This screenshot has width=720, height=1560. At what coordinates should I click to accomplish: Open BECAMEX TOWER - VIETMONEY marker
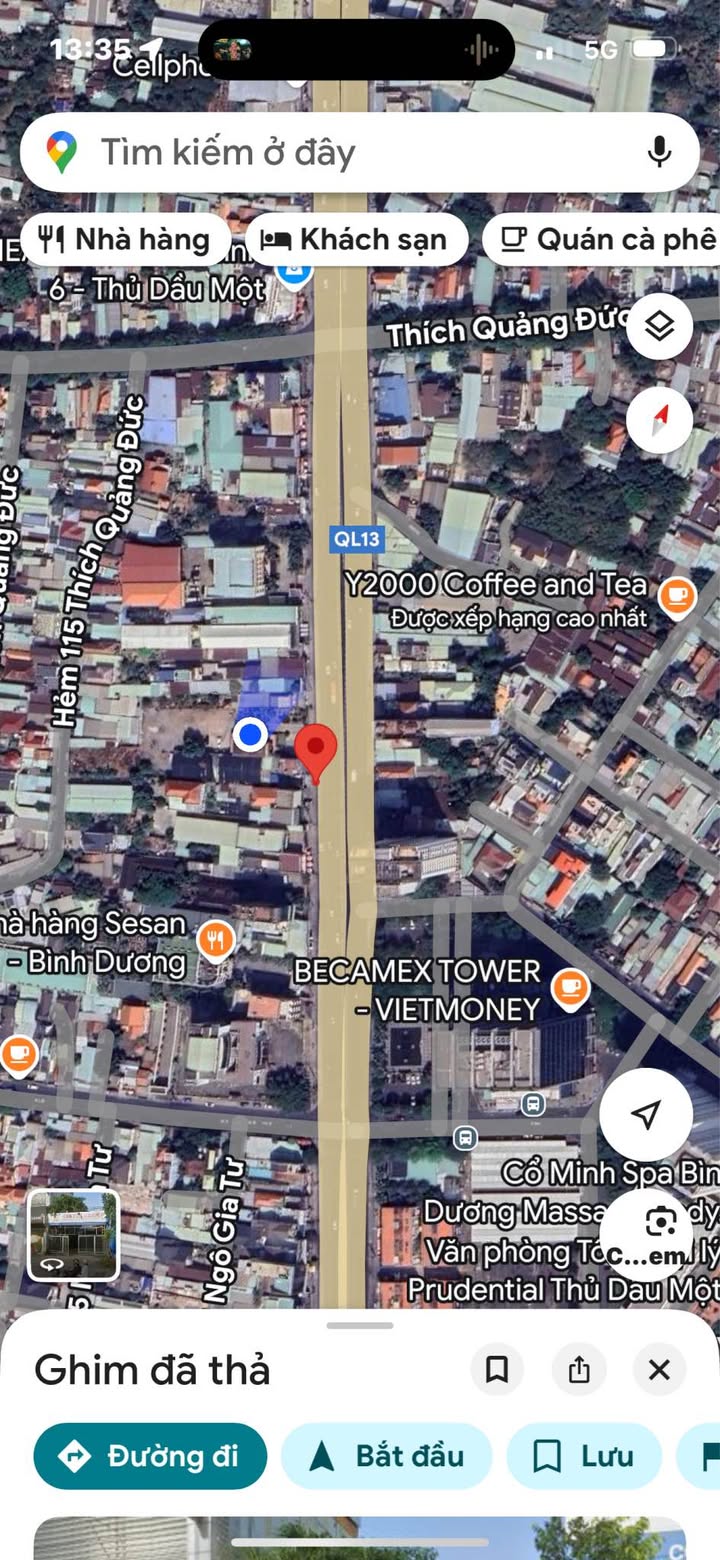click(570, 987)
